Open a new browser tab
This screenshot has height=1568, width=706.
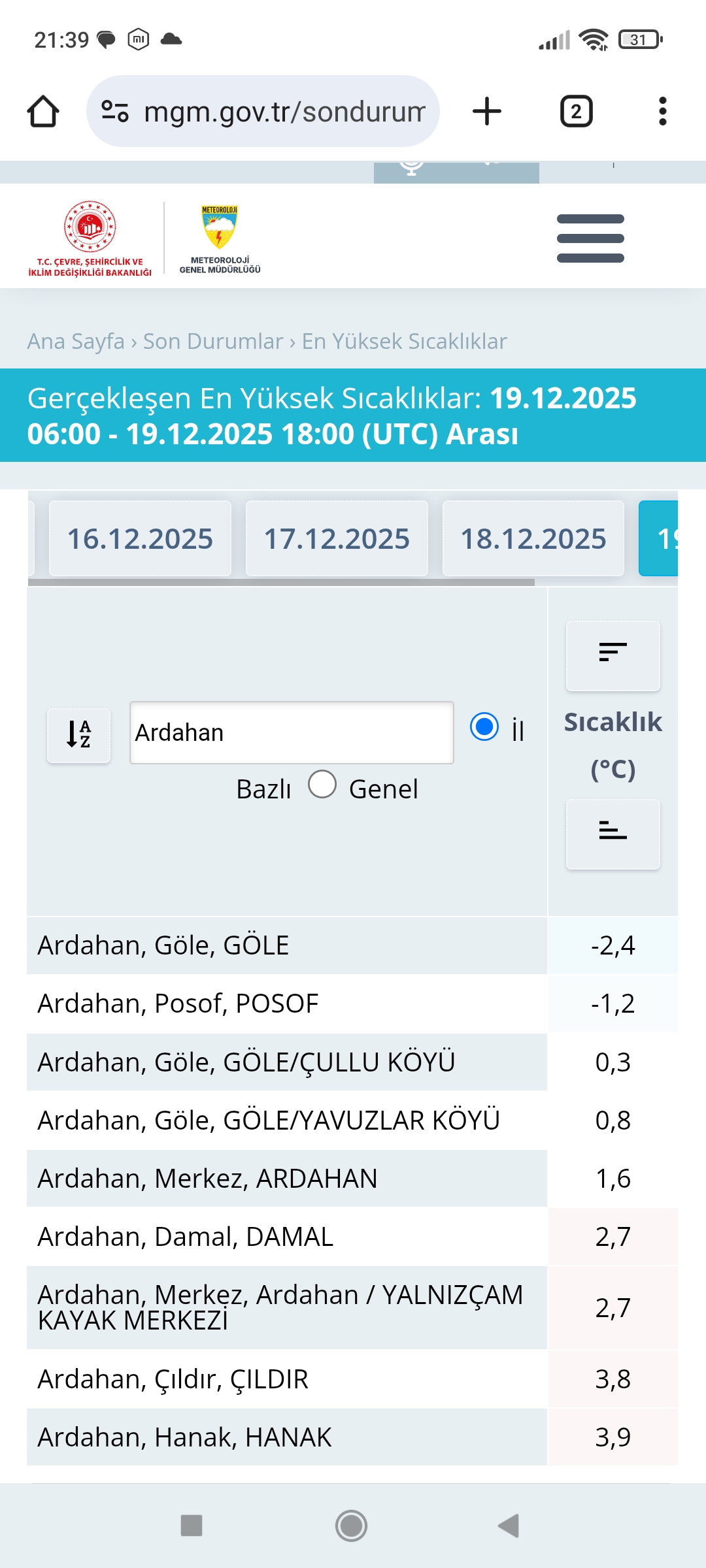pos(487,111)
